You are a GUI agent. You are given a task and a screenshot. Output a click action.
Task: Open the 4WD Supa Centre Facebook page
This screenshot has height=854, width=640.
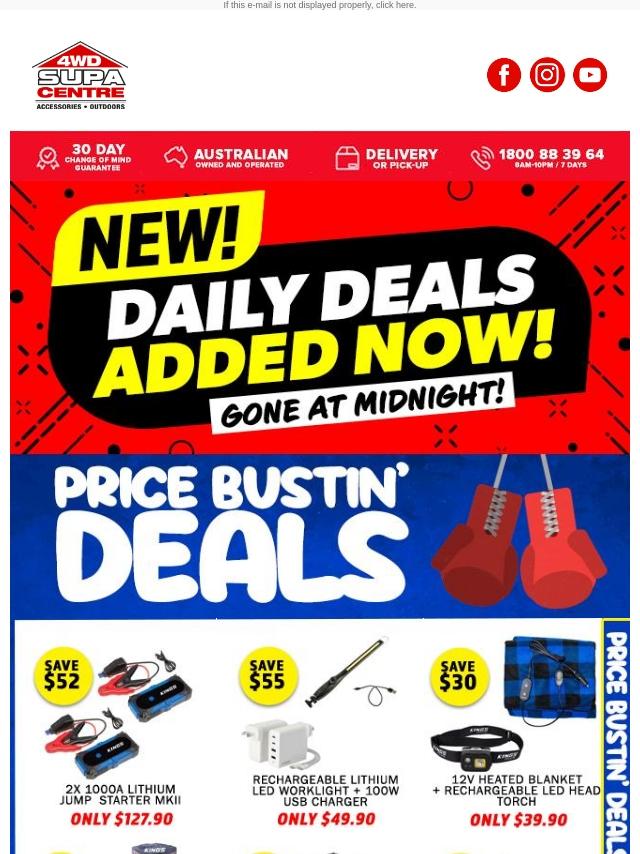tap(504, 75)
